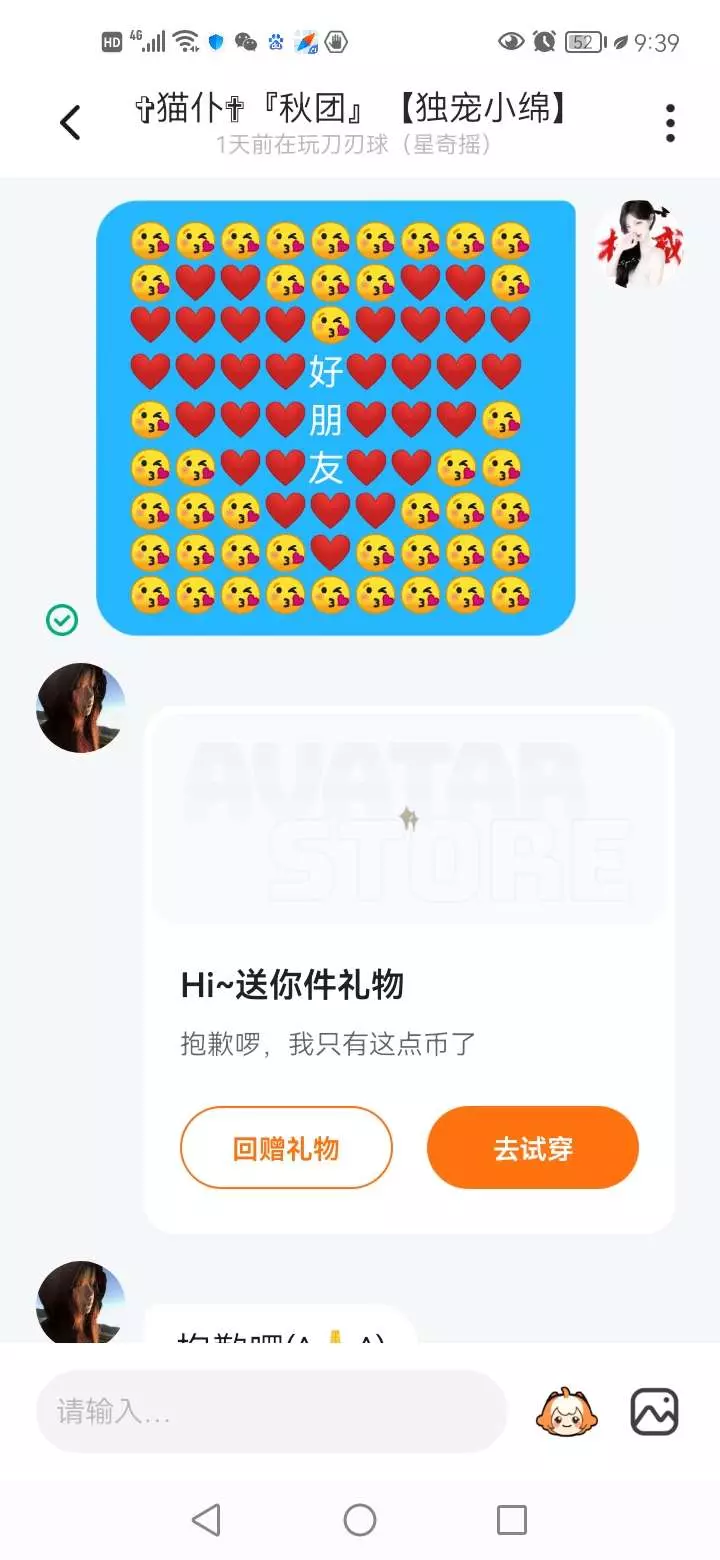The width and height of the screenshot is (720, 1560).
Task: Open the sticker emoji picker
Action: (x=567, y=1412)
